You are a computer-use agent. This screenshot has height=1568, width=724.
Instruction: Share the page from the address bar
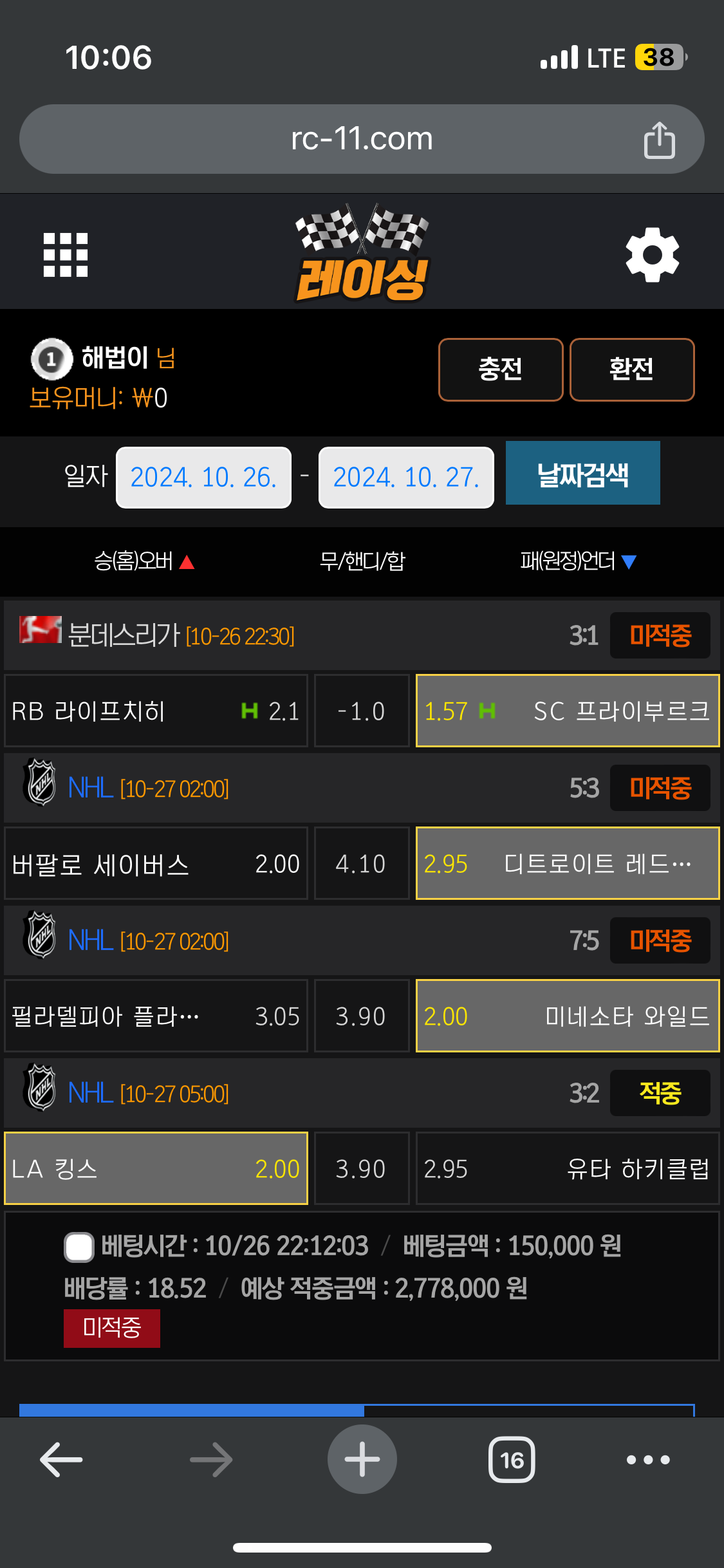[658, 140]
